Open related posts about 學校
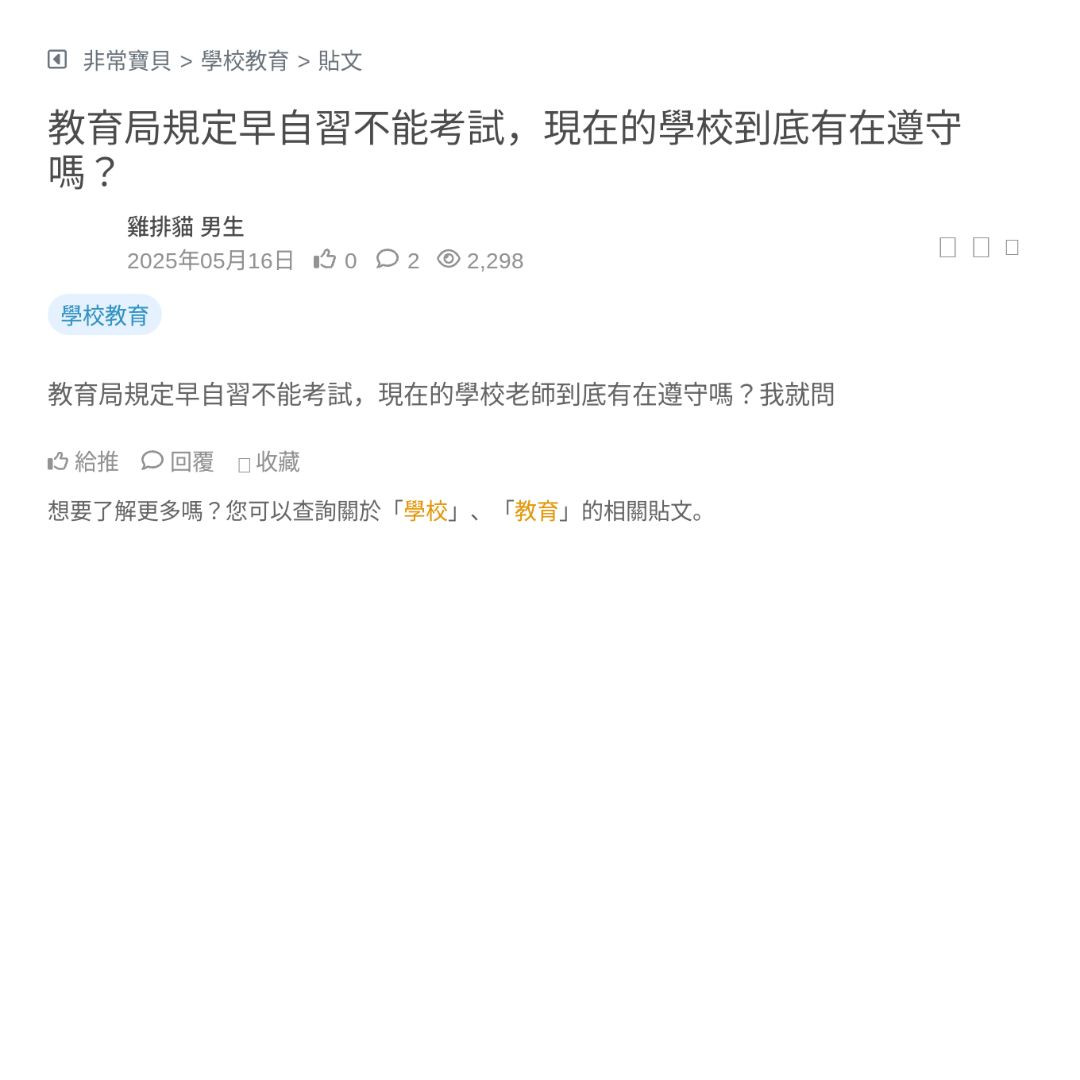 pyautogui.click(x=426, y=511)
